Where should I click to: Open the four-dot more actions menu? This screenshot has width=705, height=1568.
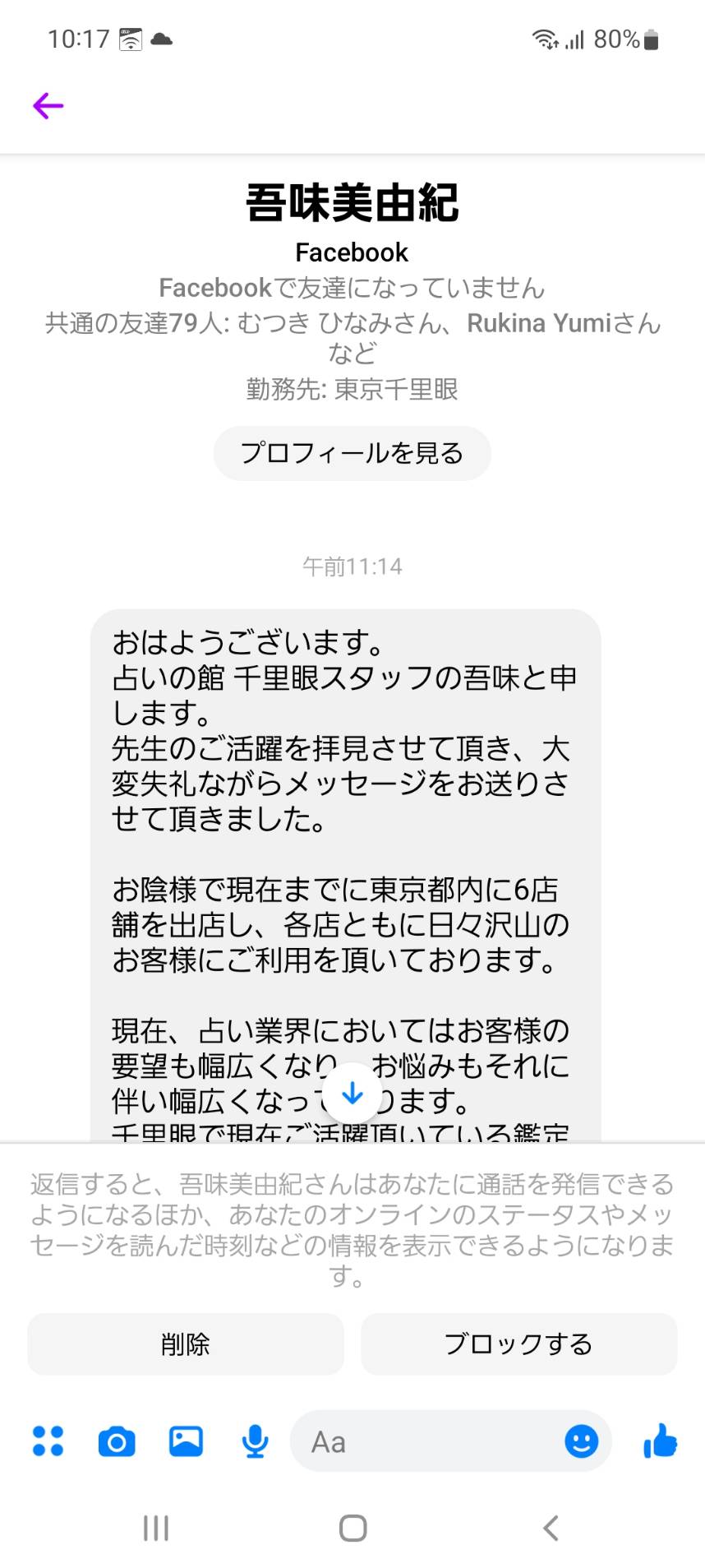(48, 1441)
